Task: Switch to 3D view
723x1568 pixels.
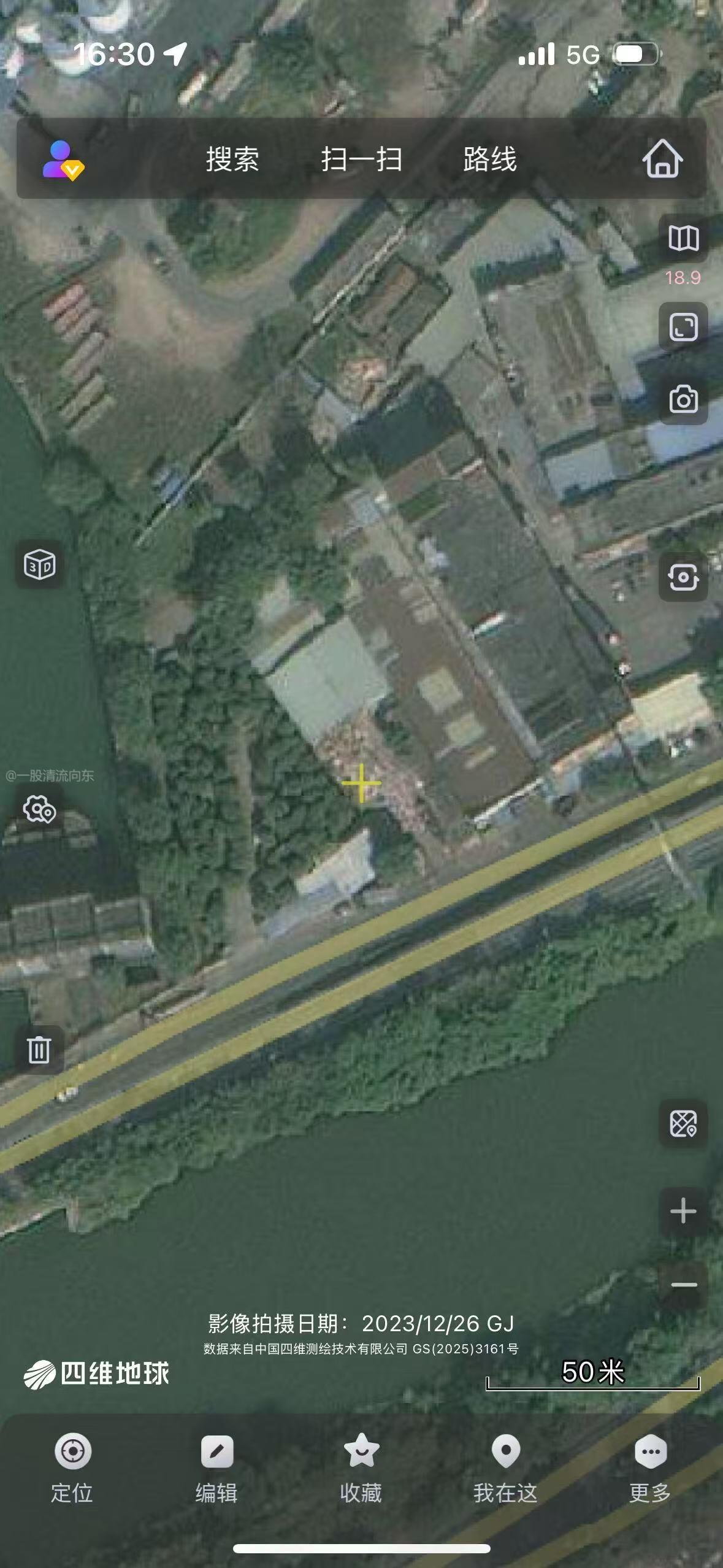Action: pos(40,564)
